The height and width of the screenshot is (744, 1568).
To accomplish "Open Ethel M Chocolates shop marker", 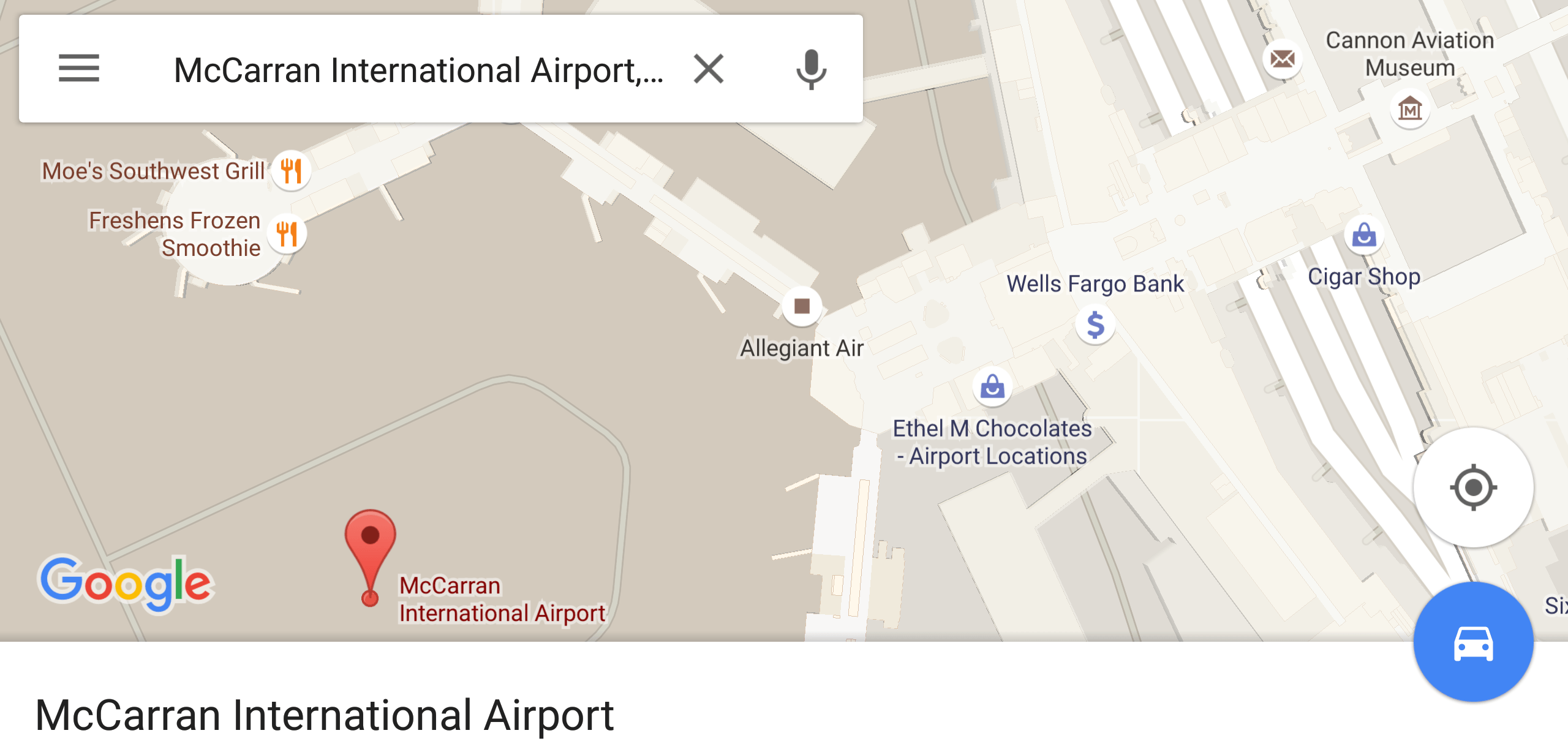I will click(992, 387).
